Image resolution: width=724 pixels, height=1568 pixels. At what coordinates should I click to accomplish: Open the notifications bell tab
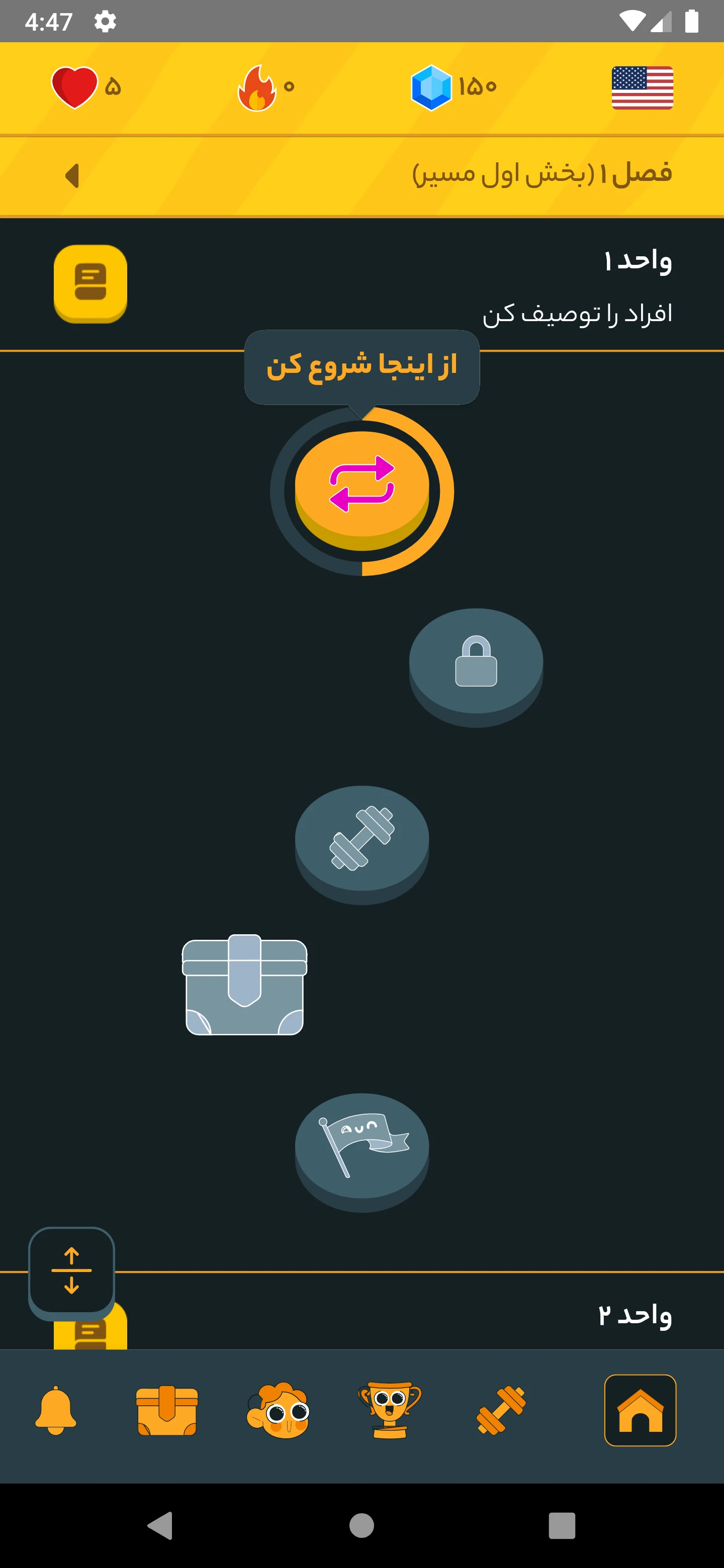[x=56, y=1410]
